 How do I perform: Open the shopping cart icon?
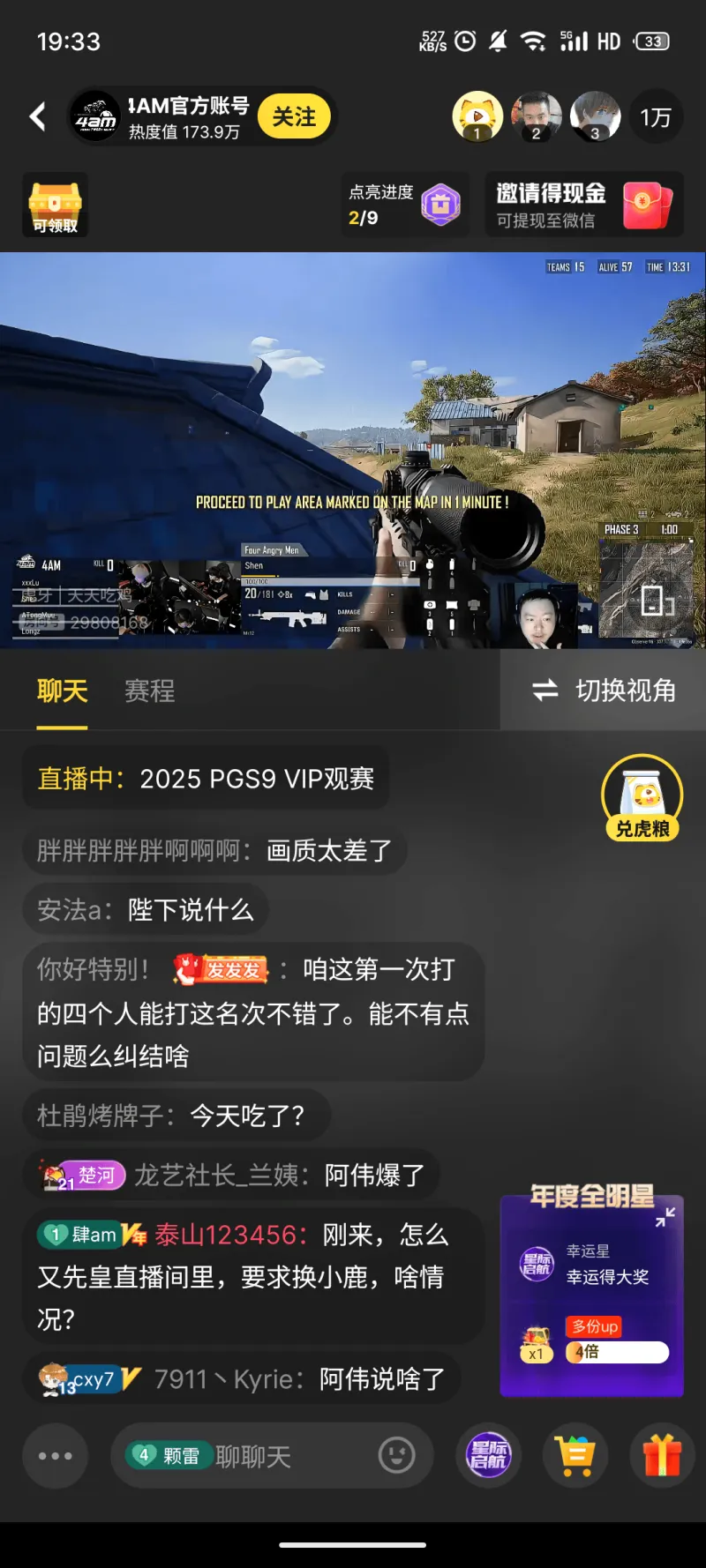point(575,1455)
